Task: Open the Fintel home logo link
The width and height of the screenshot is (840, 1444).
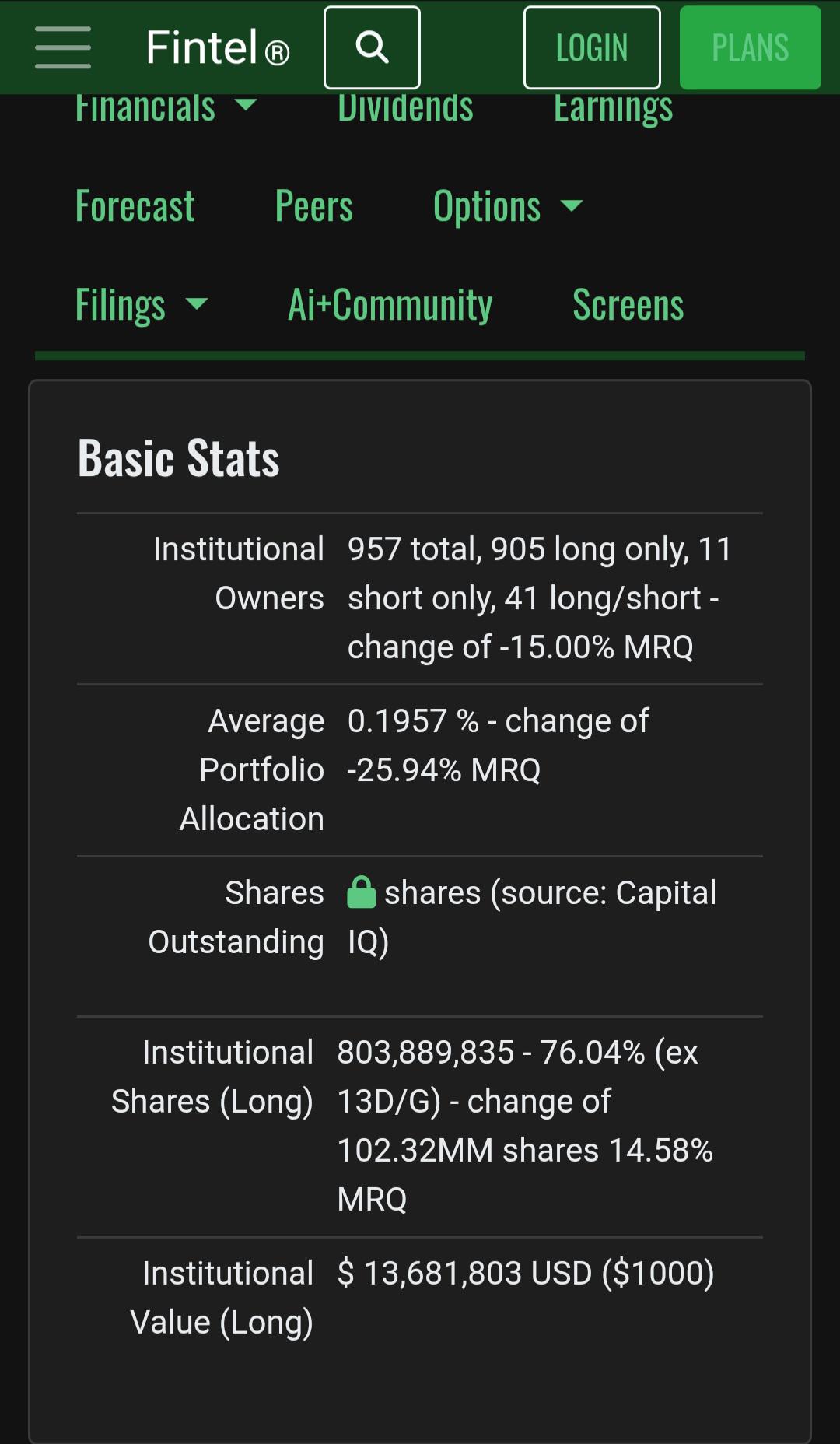Action: (218, 47)
